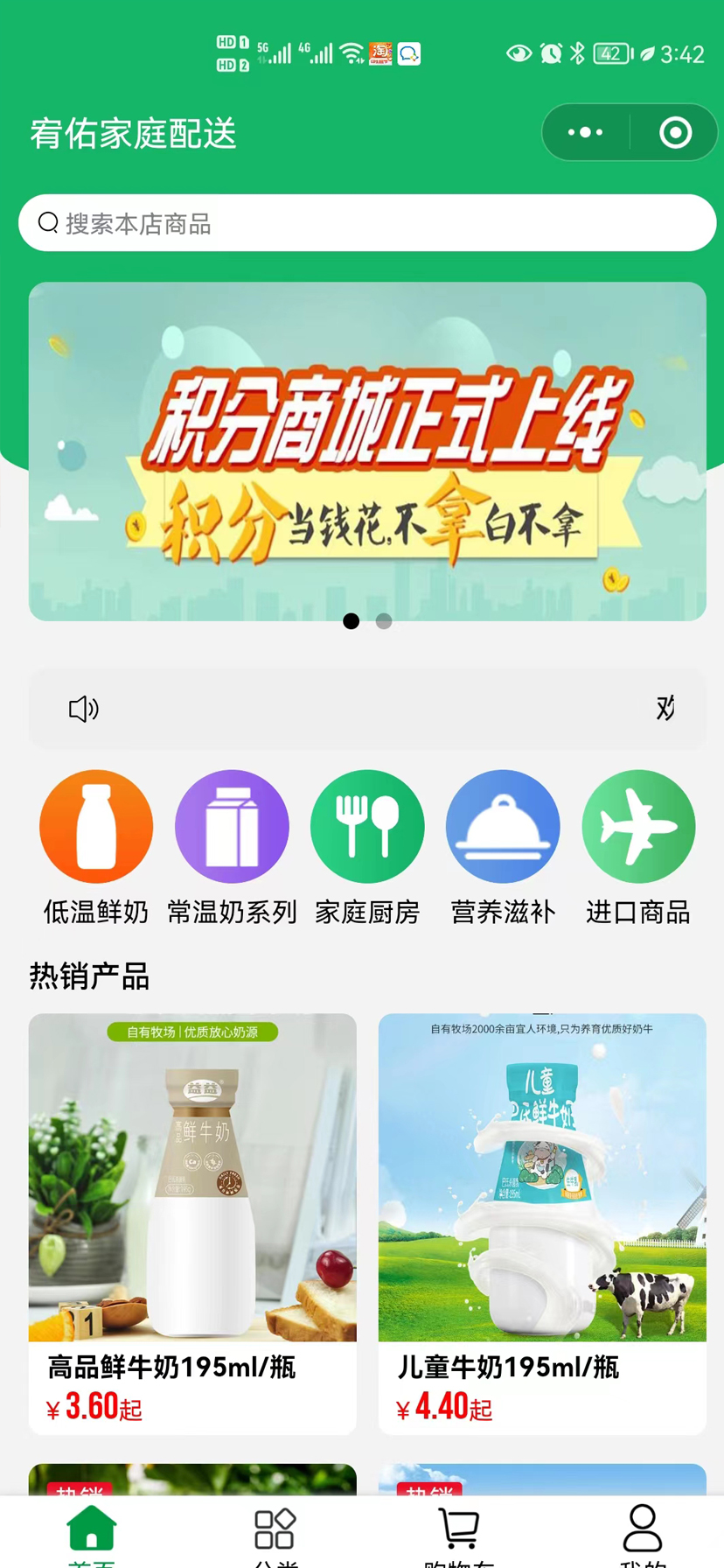Jump to the second banner slide dot
This screenshot has width=724, height=1568.
(384, 621)
